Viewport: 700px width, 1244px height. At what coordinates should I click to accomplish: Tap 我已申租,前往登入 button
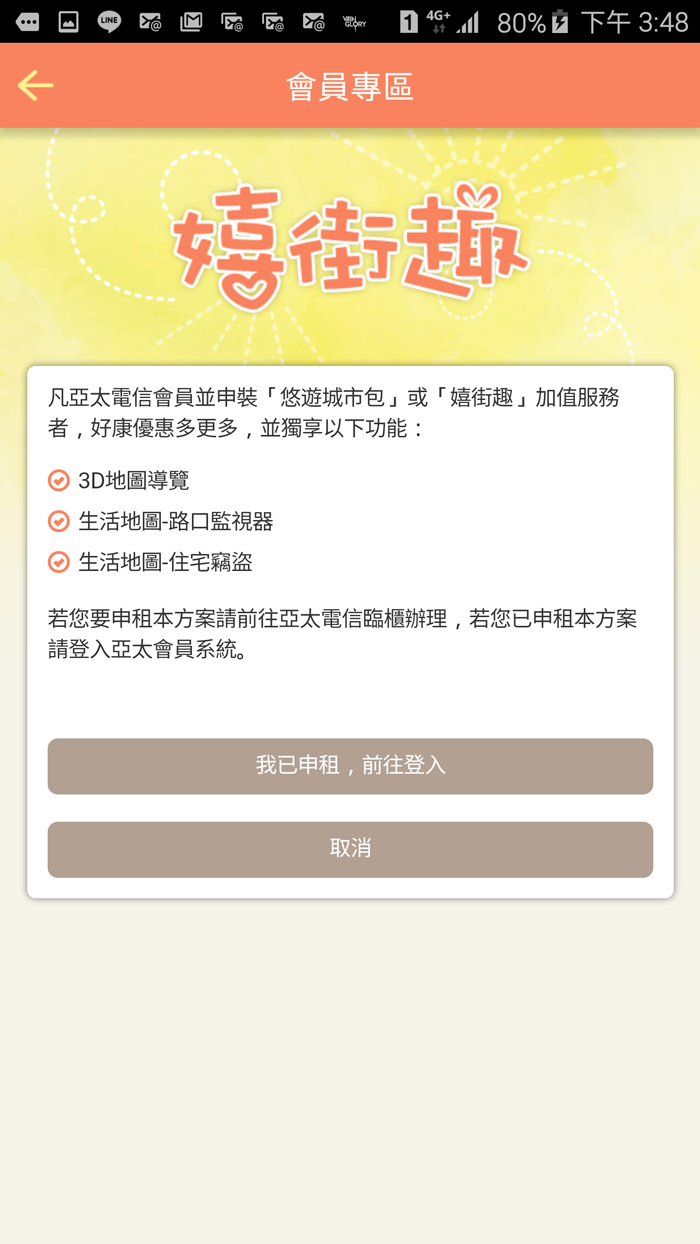[350, 766]
